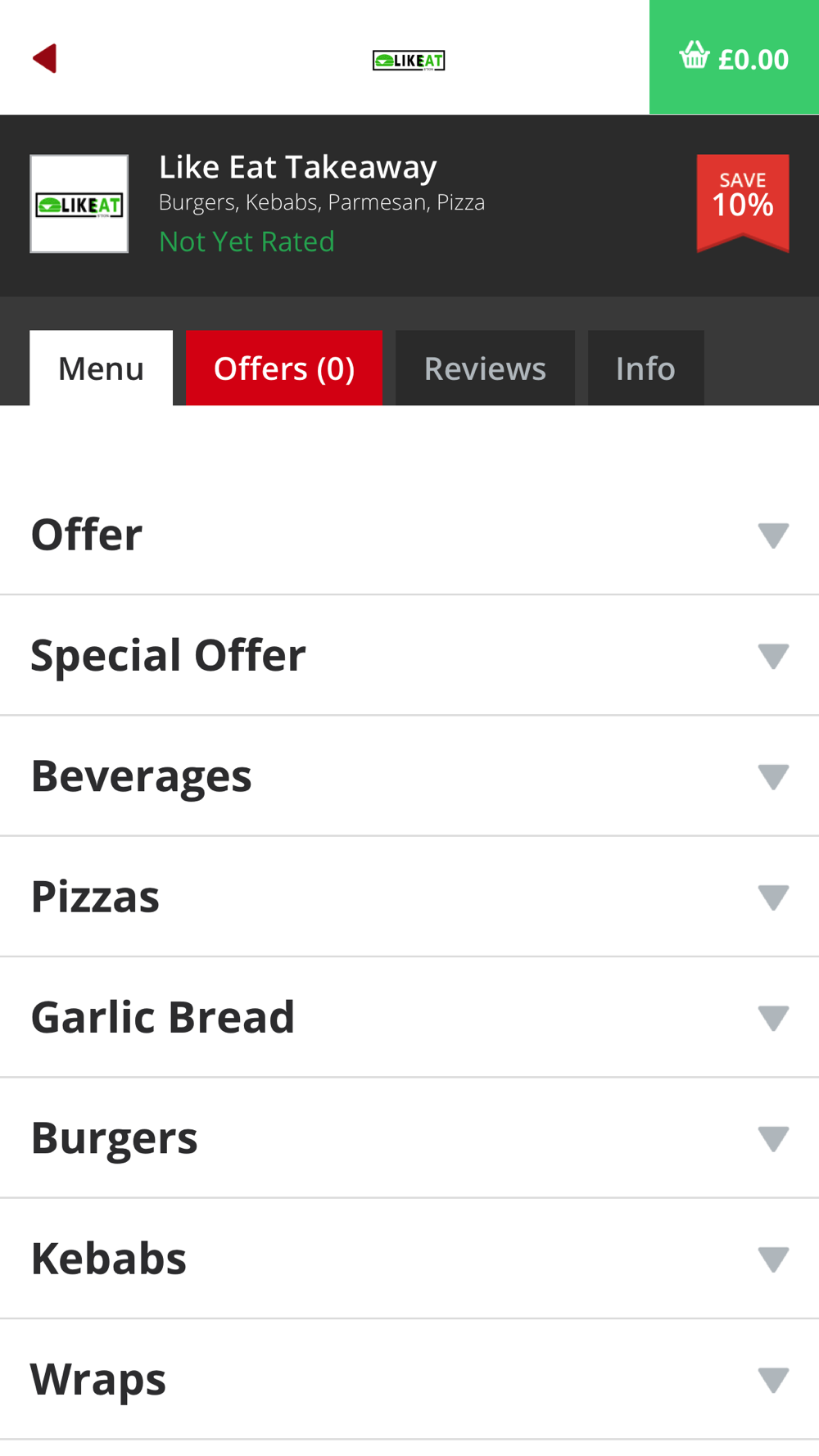Switch to the Info tab
The height and width of the screenshot is (1456, 819).
[x=645, y=368]
